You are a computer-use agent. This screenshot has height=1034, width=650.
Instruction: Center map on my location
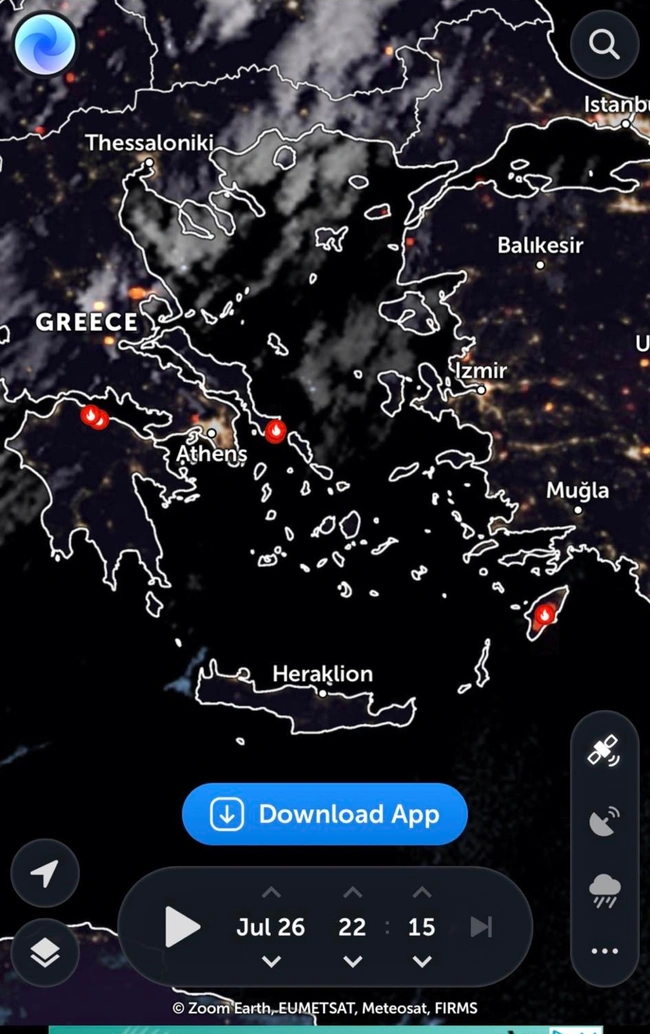[x=44, y=874]
